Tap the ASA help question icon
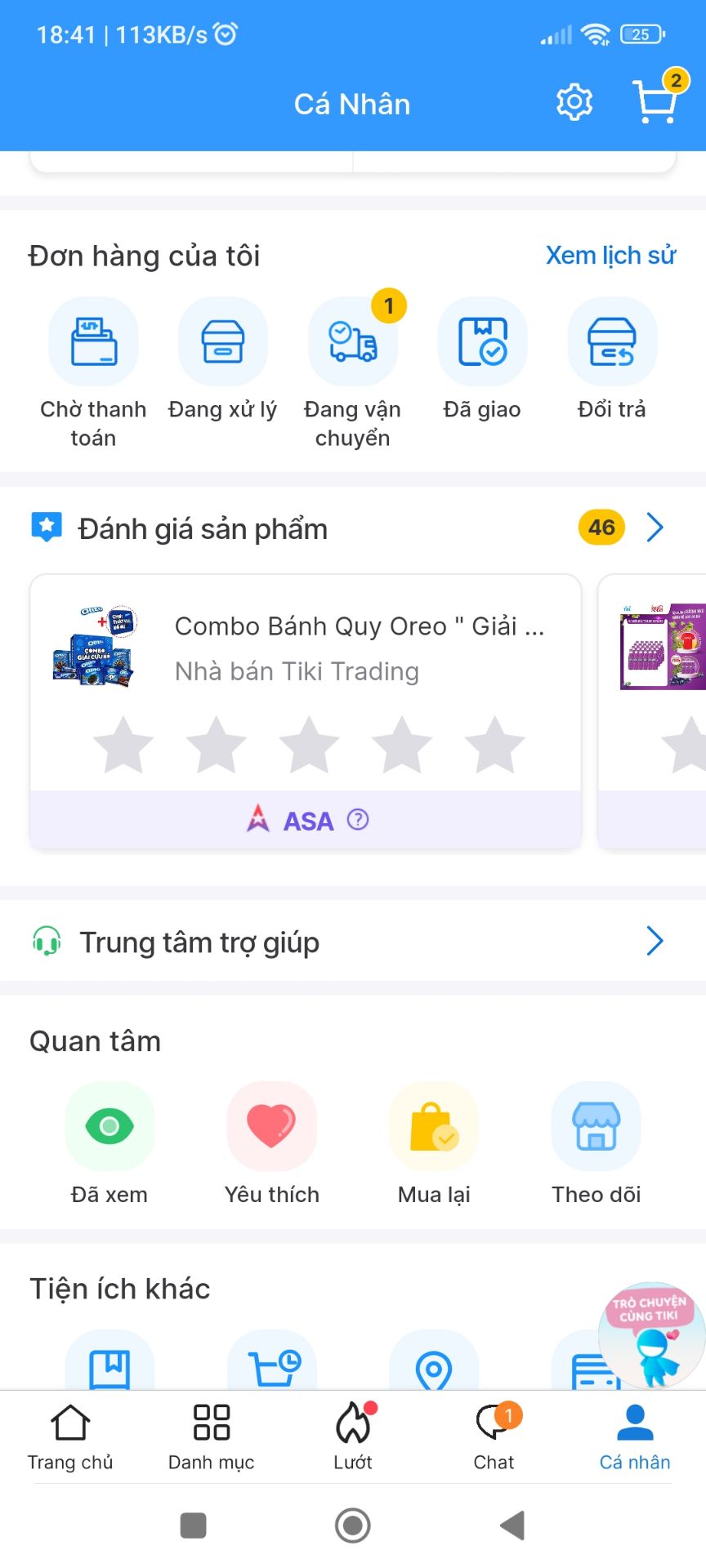This screenshot has width=706, height=1568. tap(358, 819)
